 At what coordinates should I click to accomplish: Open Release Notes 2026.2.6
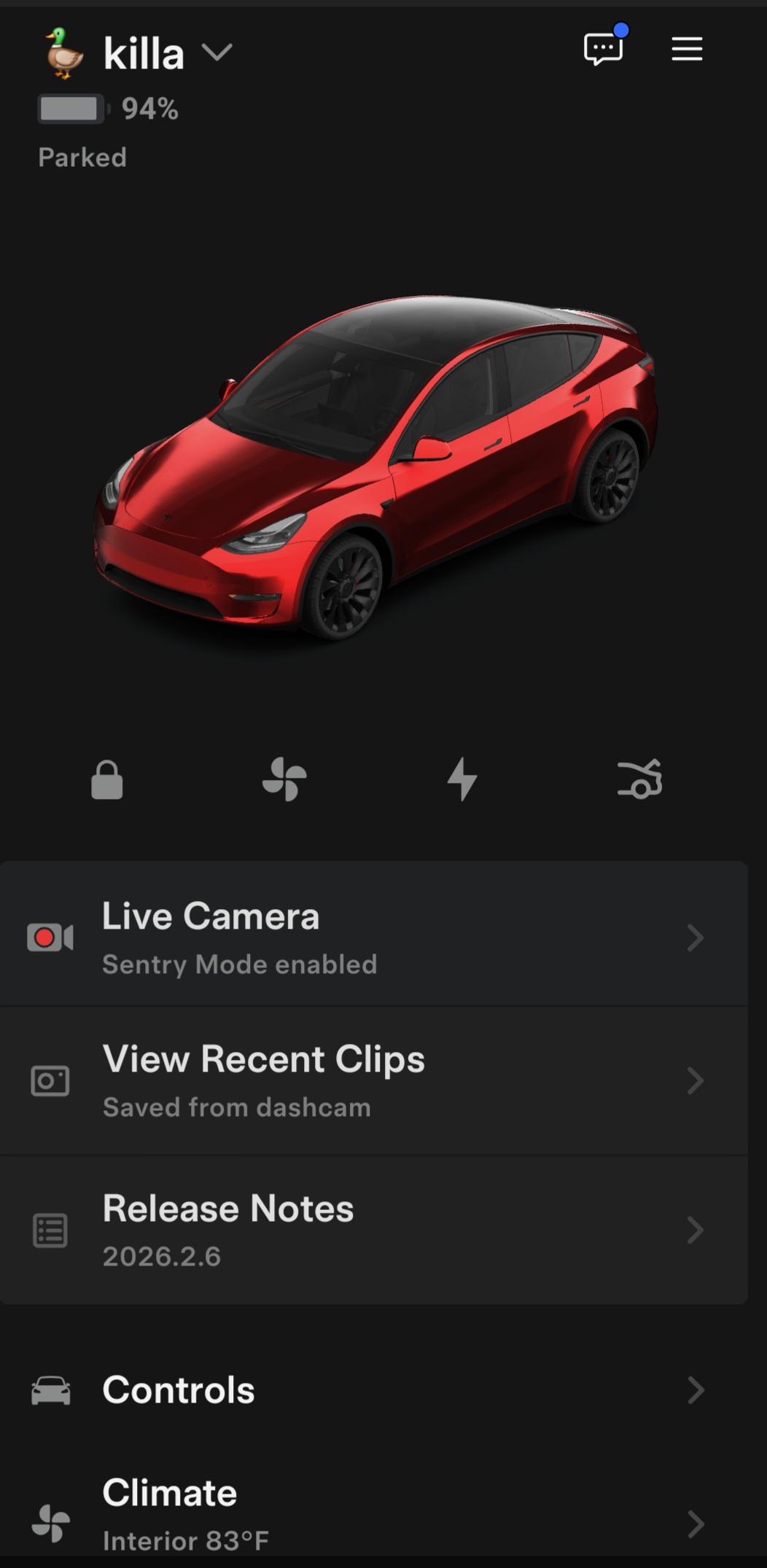(x=373, y=1229)
